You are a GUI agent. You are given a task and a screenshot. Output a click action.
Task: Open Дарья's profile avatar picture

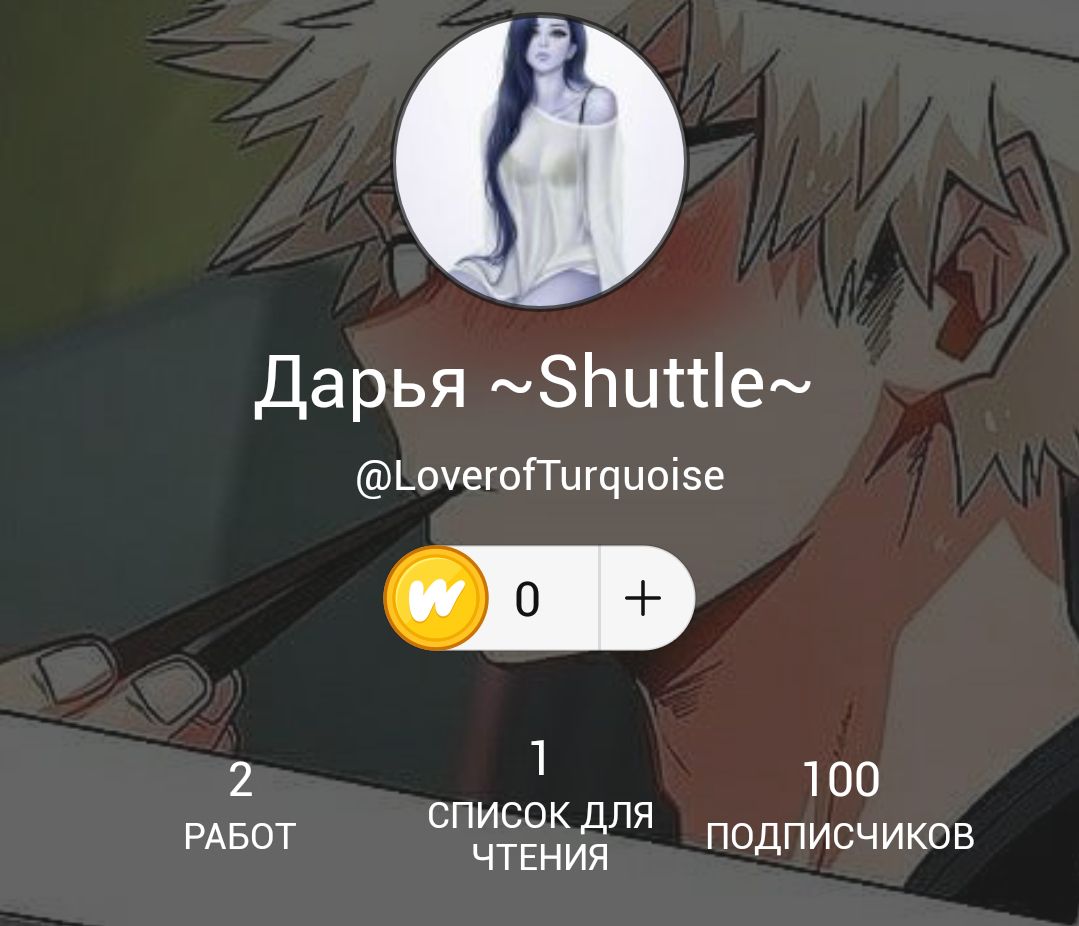[x=540, y=162]
